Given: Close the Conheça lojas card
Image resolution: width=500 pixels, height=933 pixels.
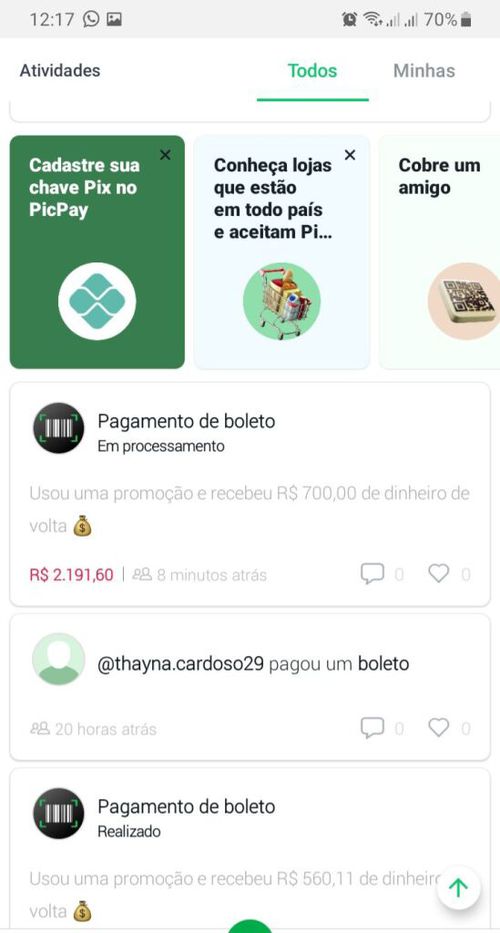Looking at the screenshot, I should coord(350,155).
